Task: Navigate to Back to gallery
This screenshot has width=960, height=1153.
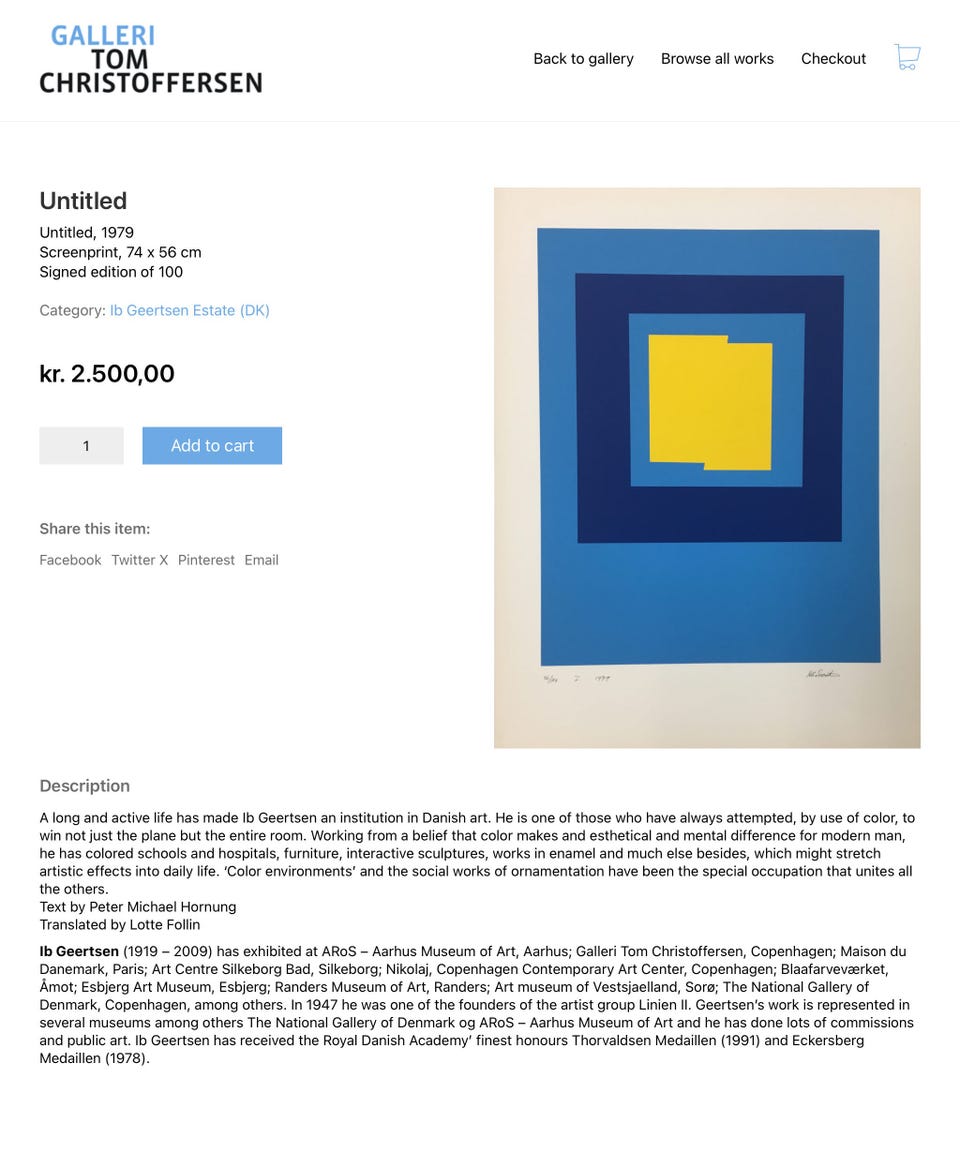Action: pos(583,58)
